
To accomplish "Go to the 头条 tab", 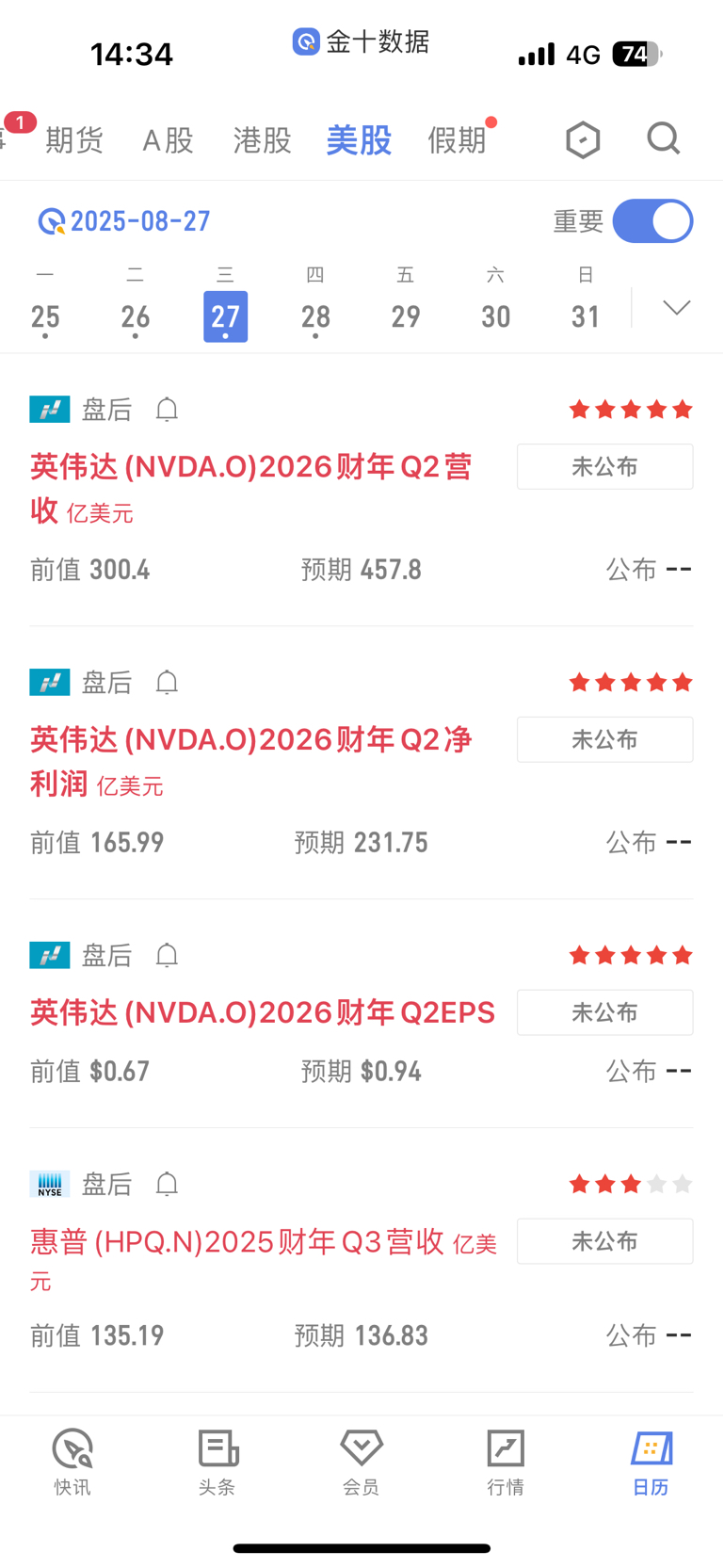I will pos(217,1462).
